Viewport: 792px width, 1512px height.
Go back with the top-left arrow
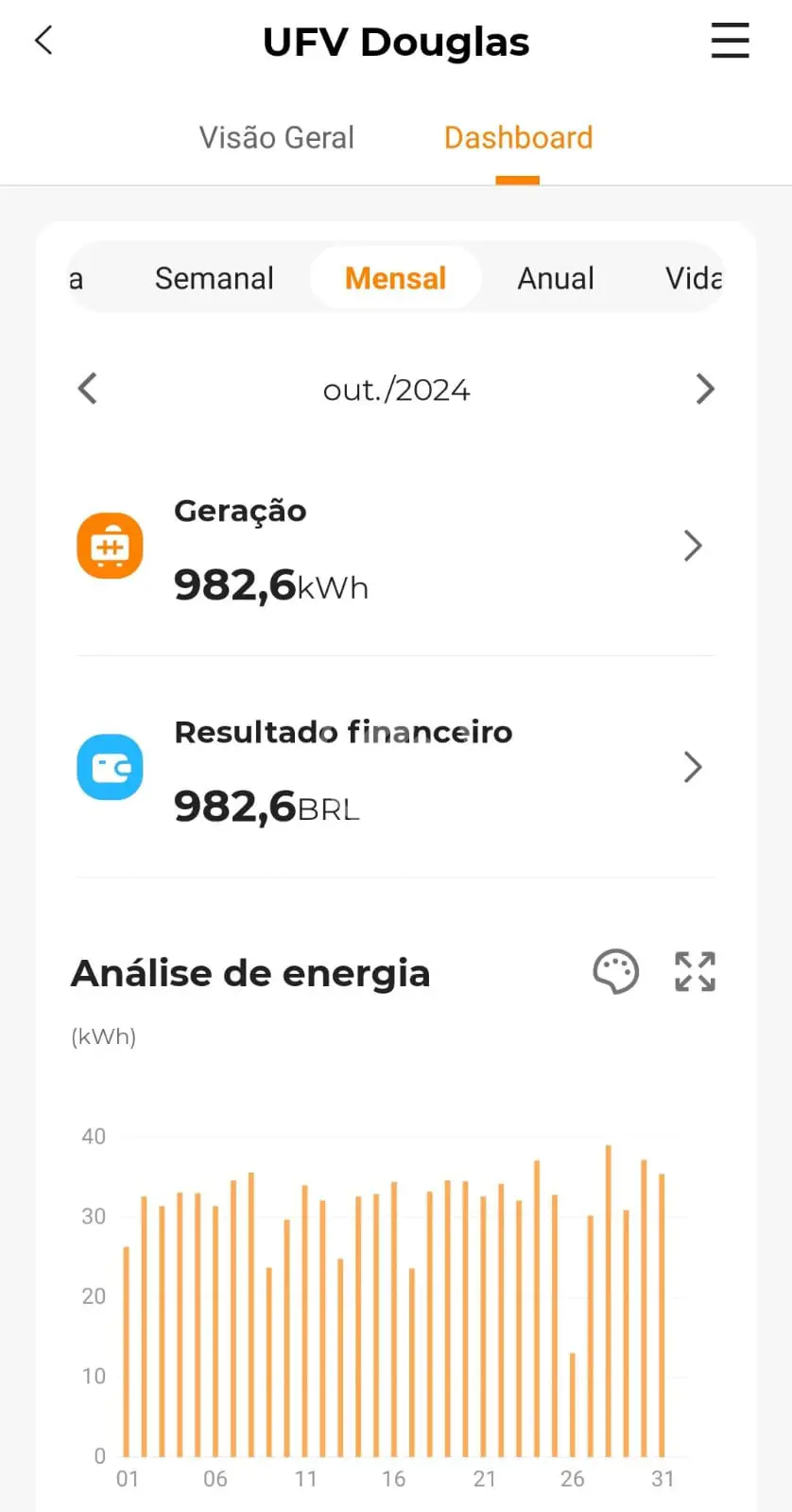click(43, 41)
